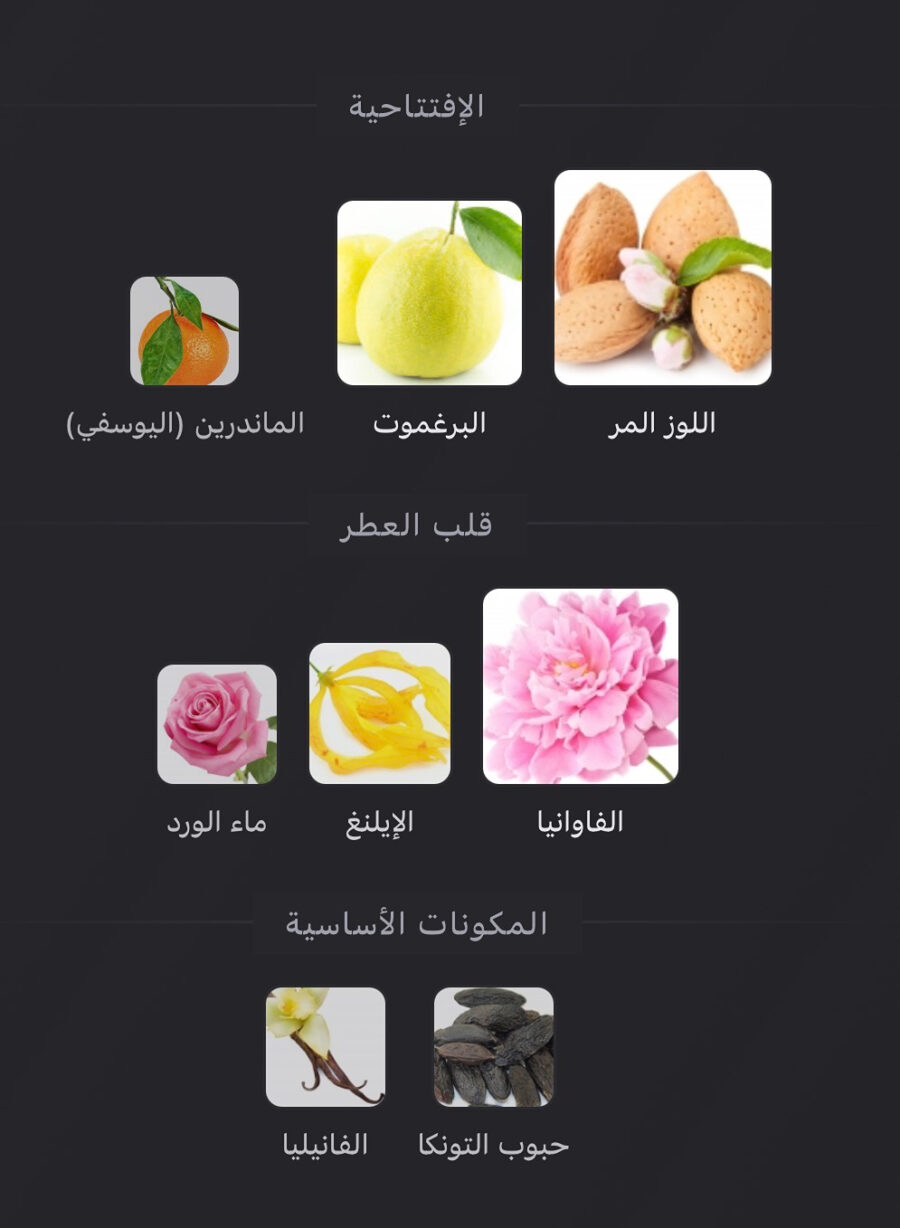View the rose water note (ماء الورد)

[x=217, y=724]
